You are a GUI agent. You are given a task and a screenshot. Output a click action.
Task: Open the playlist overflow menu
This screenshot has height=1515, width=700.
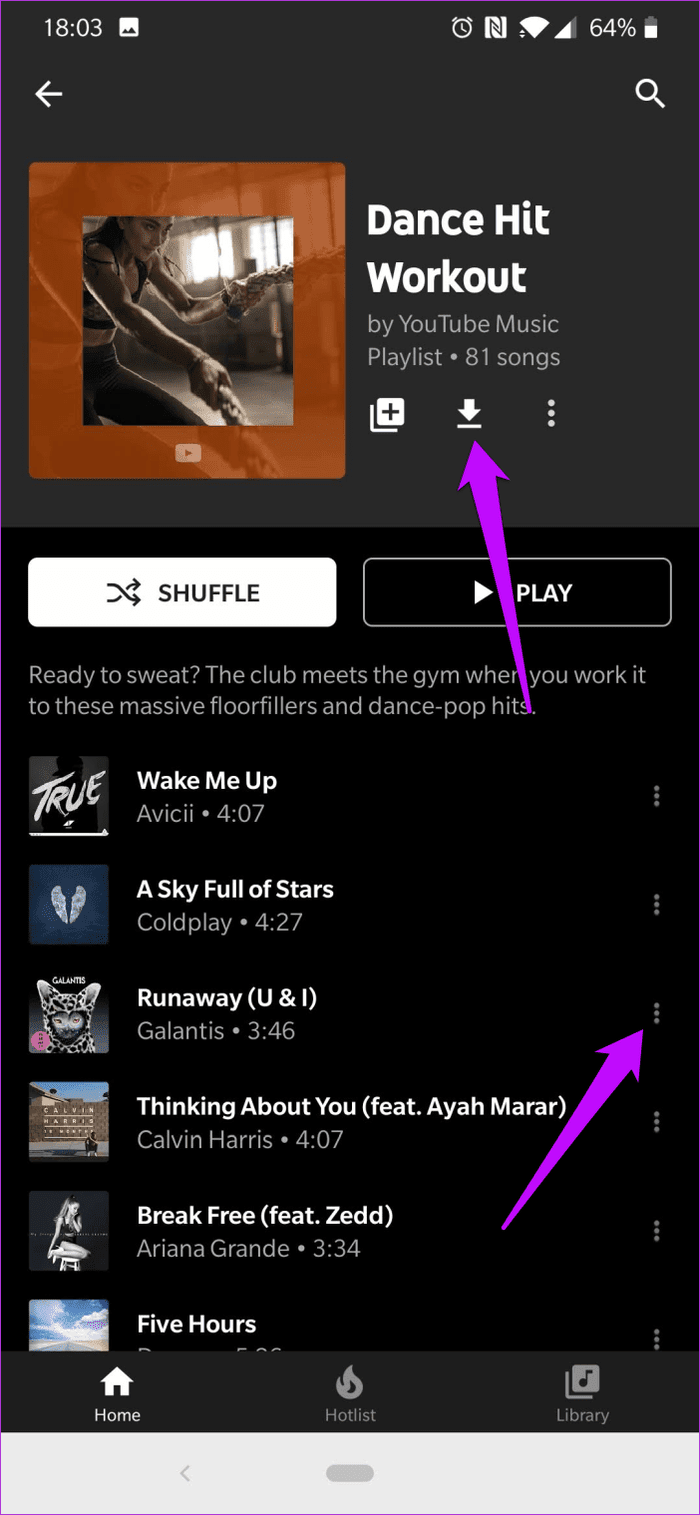coord(551,414)
